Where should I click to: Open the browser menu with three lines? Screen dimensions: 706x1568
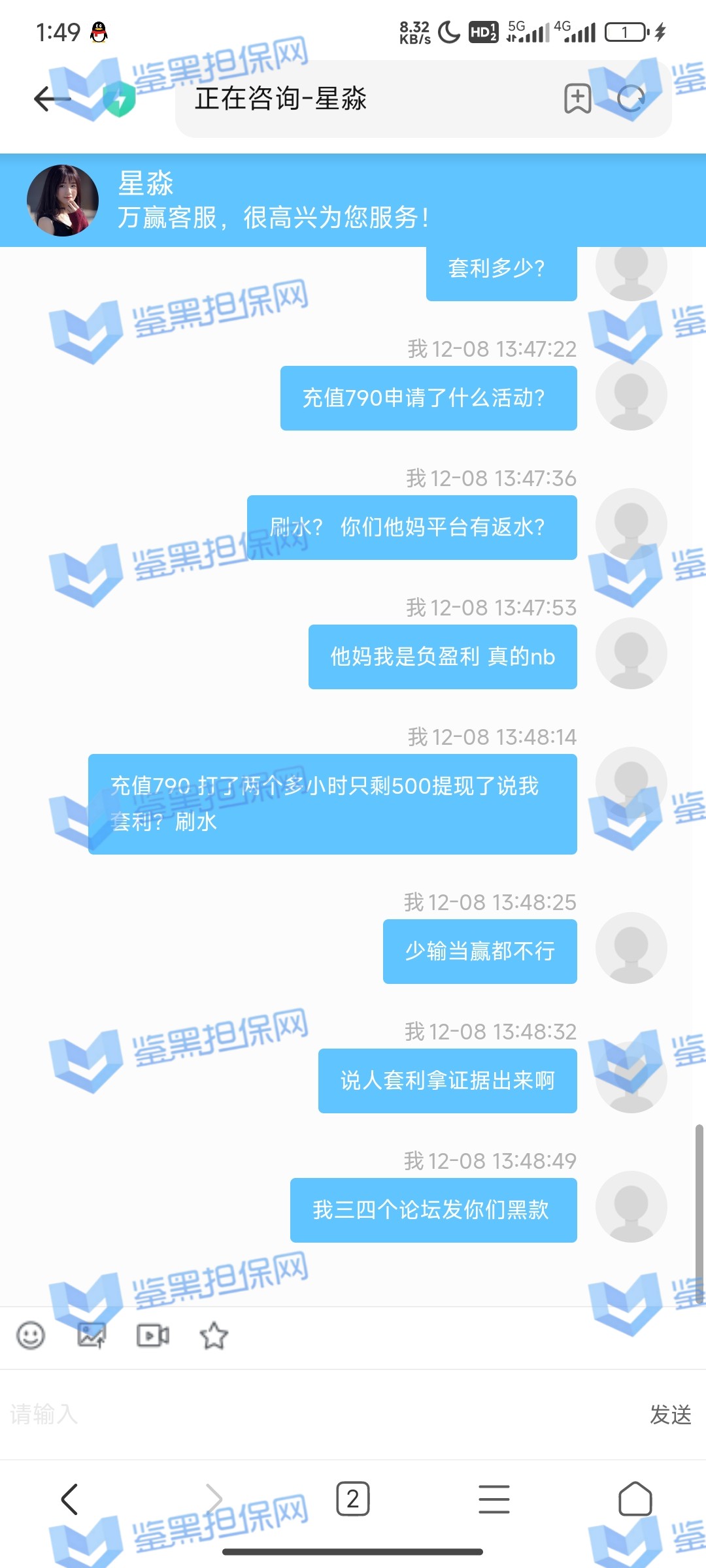pyautogui.click(x=494, y=1499)
